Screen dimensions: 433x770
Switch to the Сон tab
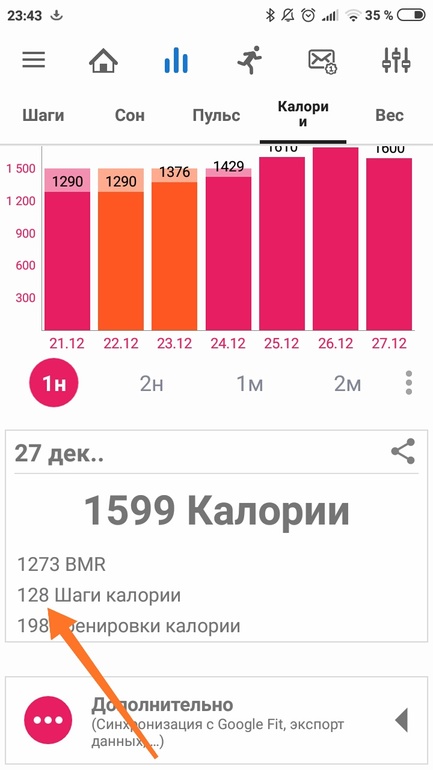click(x=130, y=115)
